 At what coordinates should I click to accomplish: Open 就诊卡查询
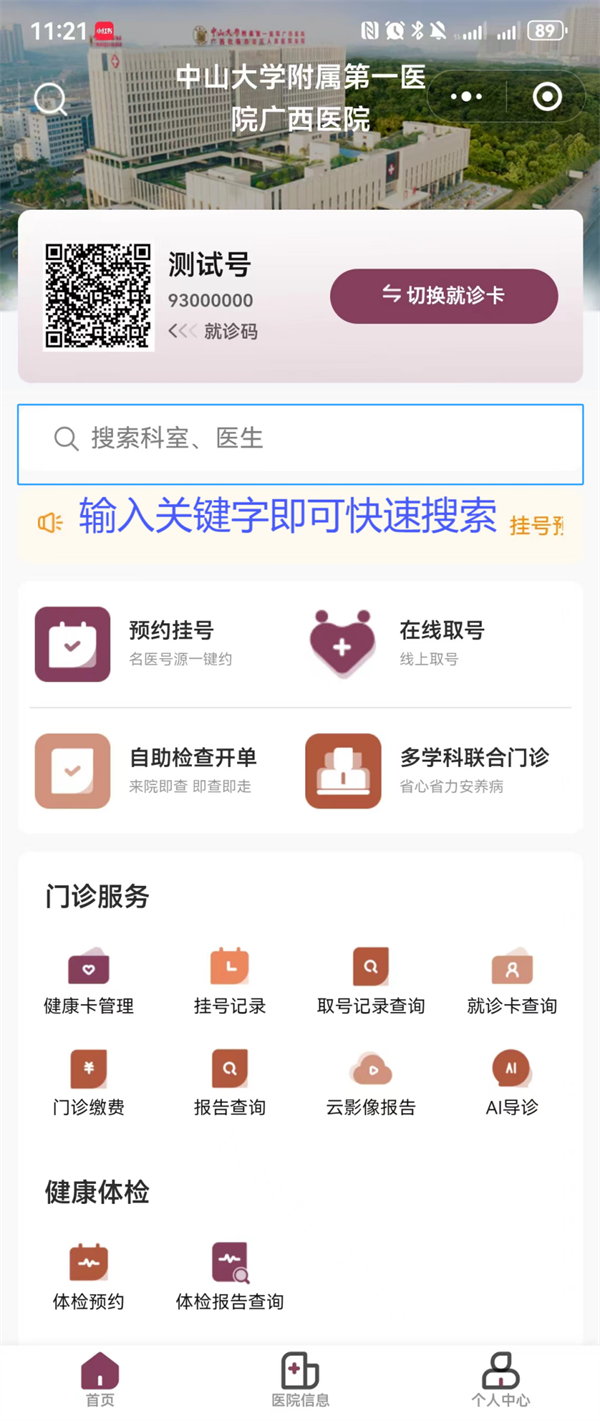click(x=511, y=981)
